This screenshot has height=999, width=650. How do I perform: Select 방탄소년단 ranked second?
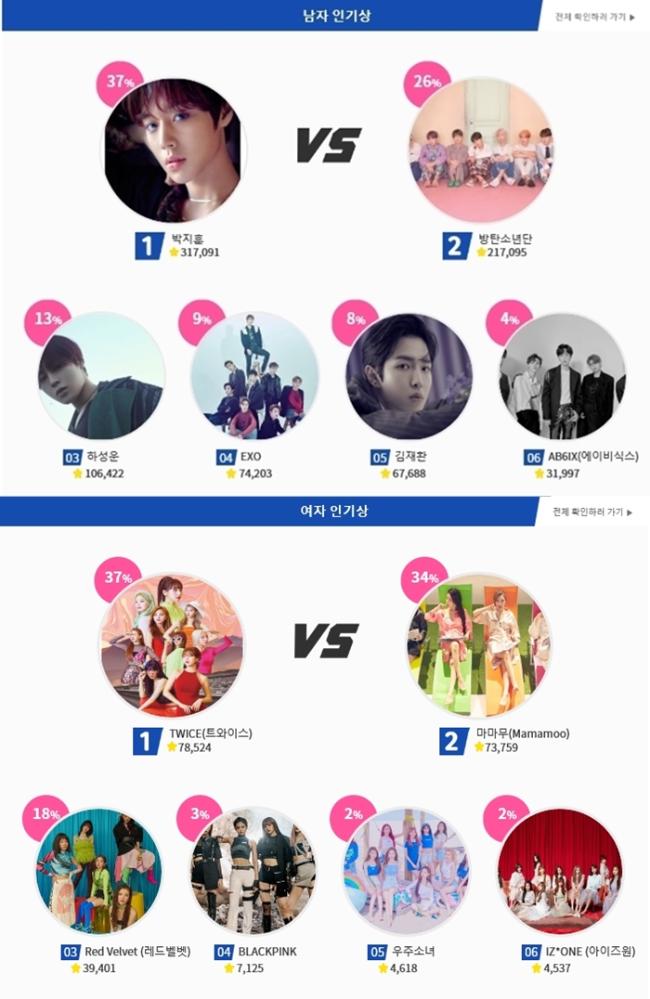point(479,150)
